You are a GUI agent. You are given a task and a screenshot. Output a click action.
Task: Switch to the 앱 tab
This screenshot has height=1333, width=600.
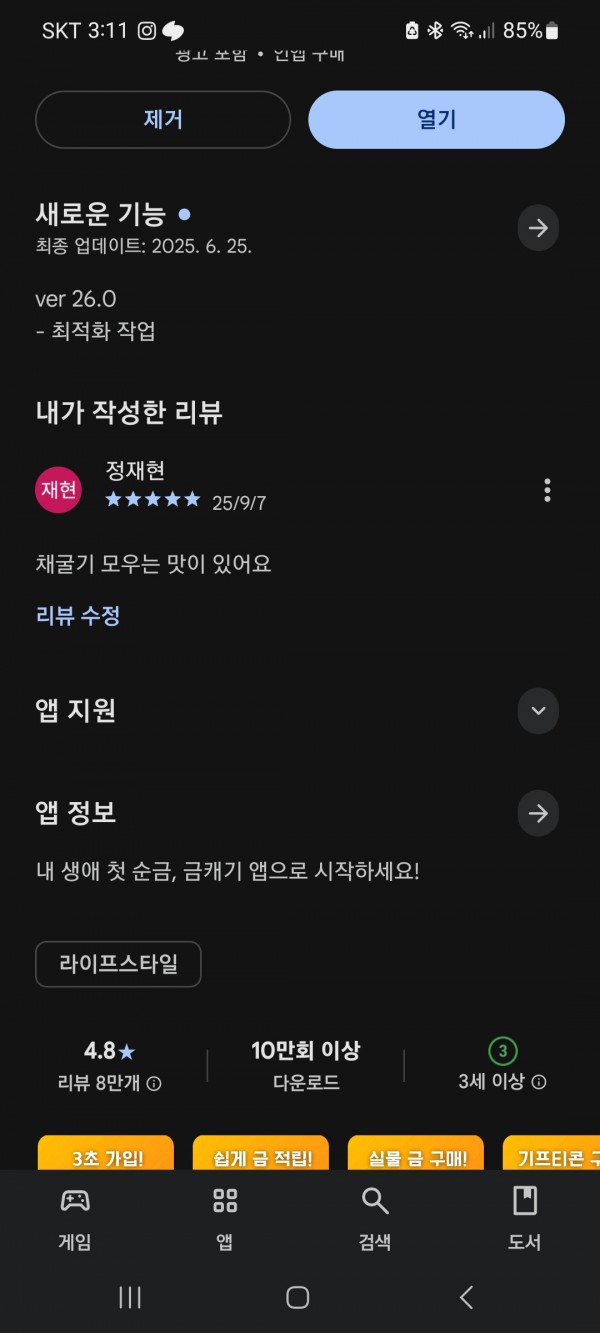point(225,1220)
